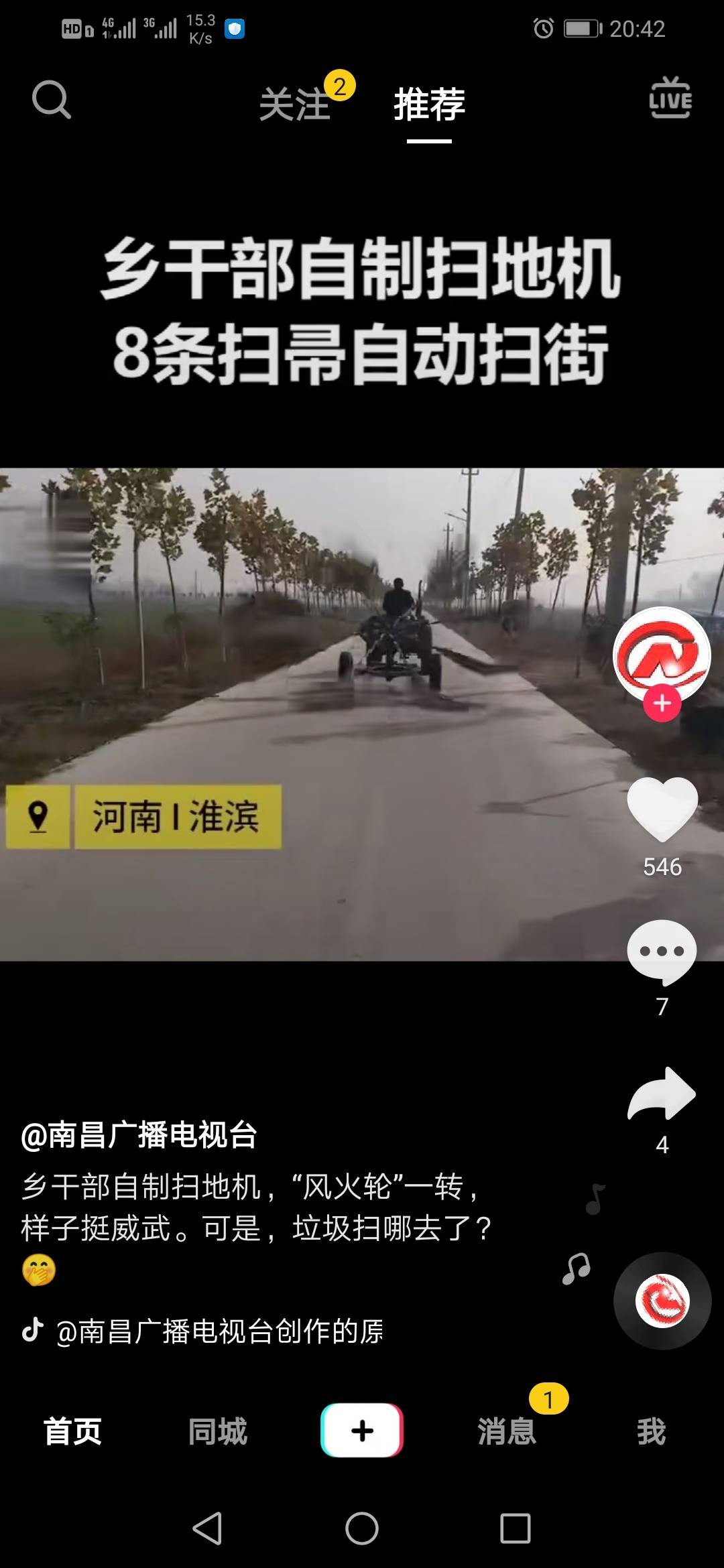This screenshot has width=724, height=1568.
Task: Follow the creator with the red plus
Action: (662, 704)
